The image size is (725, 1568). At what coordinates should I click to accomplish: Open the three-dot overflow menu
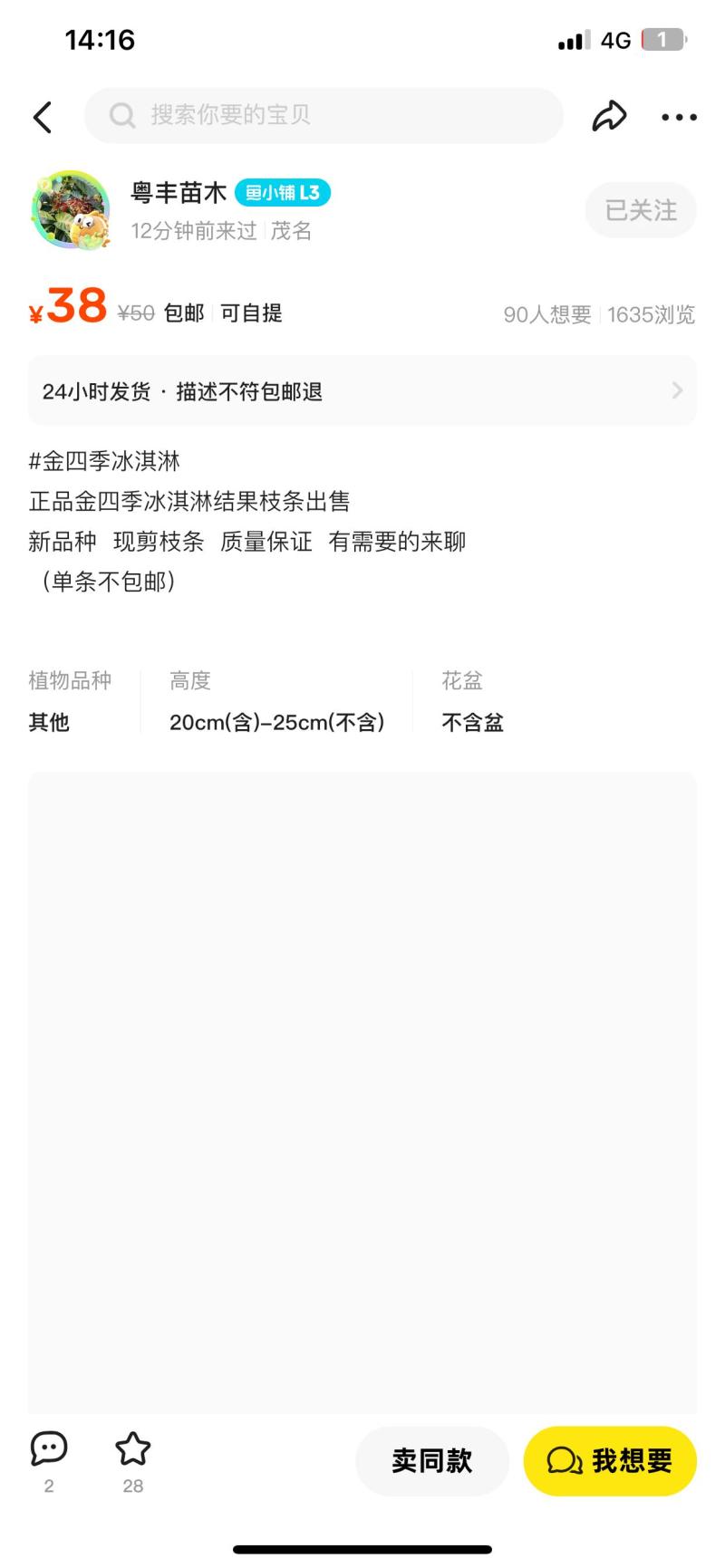[x=679, y=117]
